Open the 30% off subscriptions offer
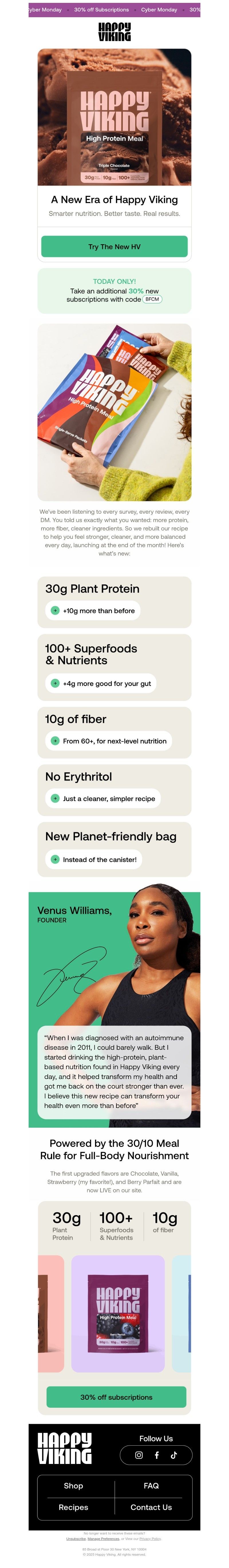 click(116, 1397)
